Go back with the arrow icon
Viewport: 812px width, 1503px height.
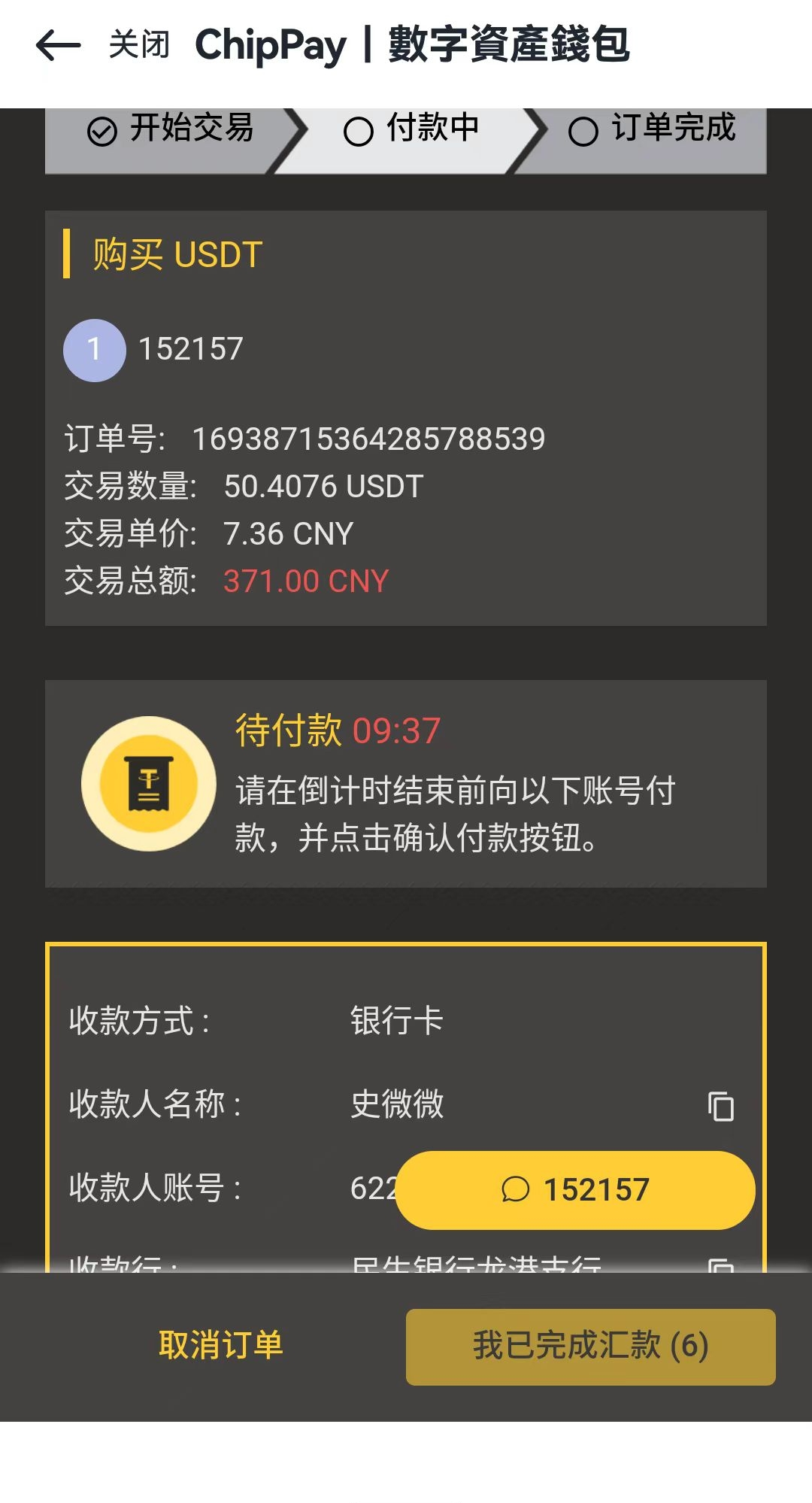[58, 46]
